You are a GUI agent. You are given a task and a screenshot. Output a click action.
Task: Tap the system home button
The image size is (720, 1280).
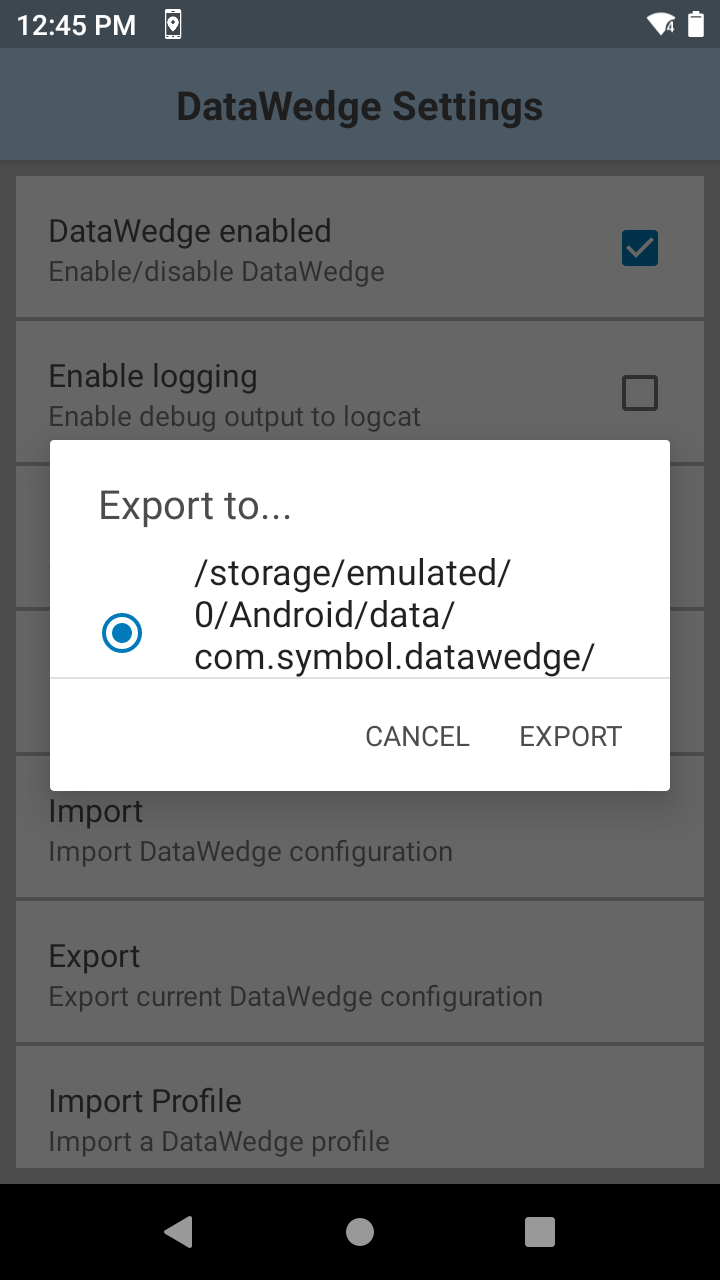click(360, 1232)
